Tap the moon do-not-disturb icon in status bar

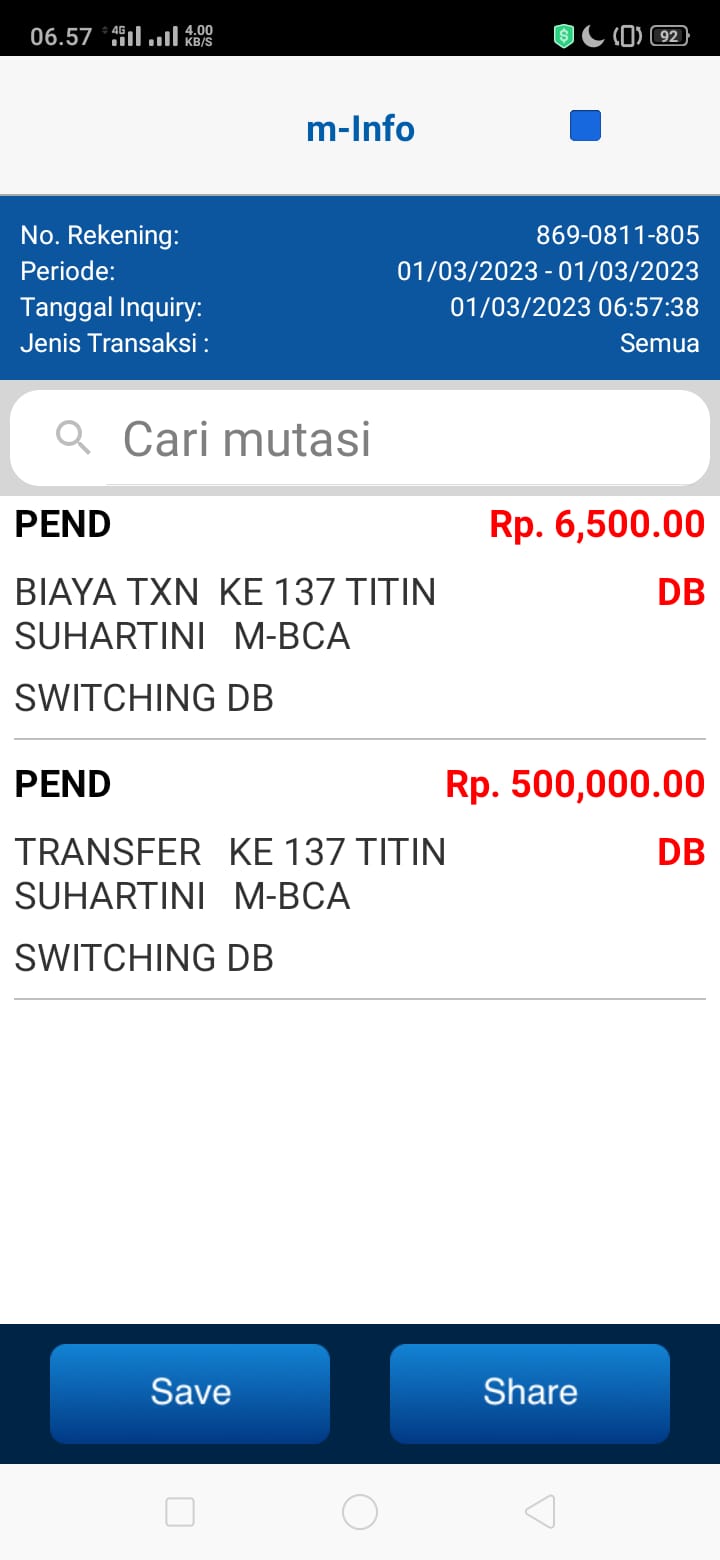(594, 34)
